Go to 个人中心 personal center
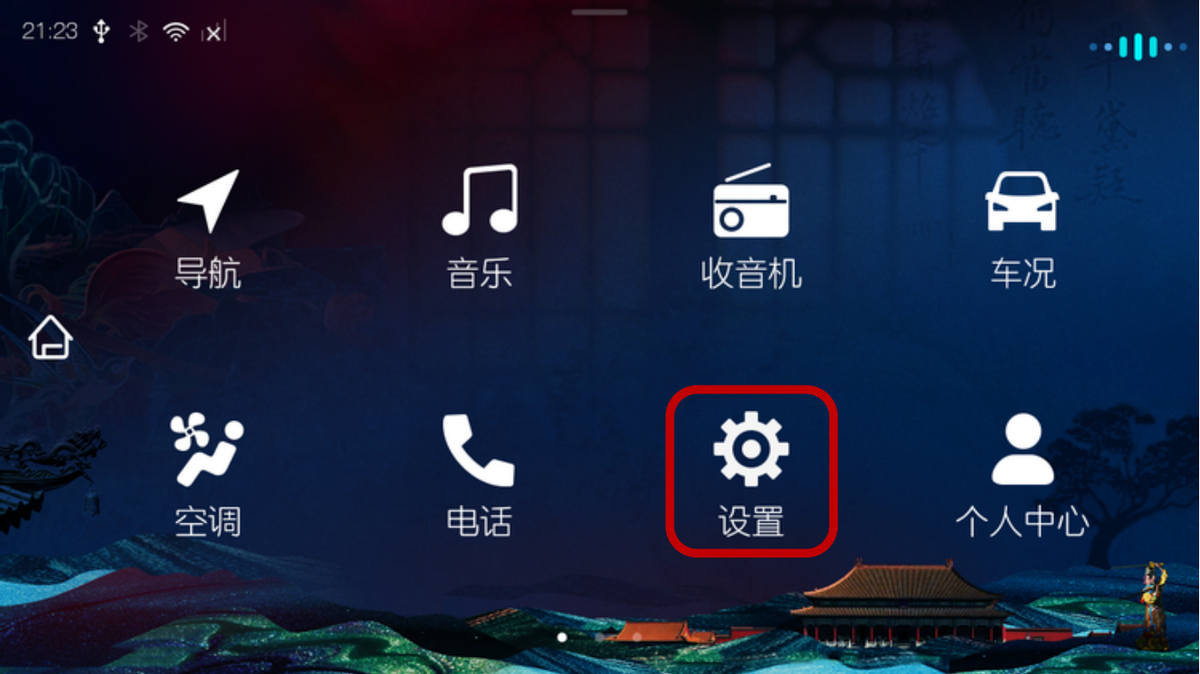The image size is (1200, 674). 1022,476
